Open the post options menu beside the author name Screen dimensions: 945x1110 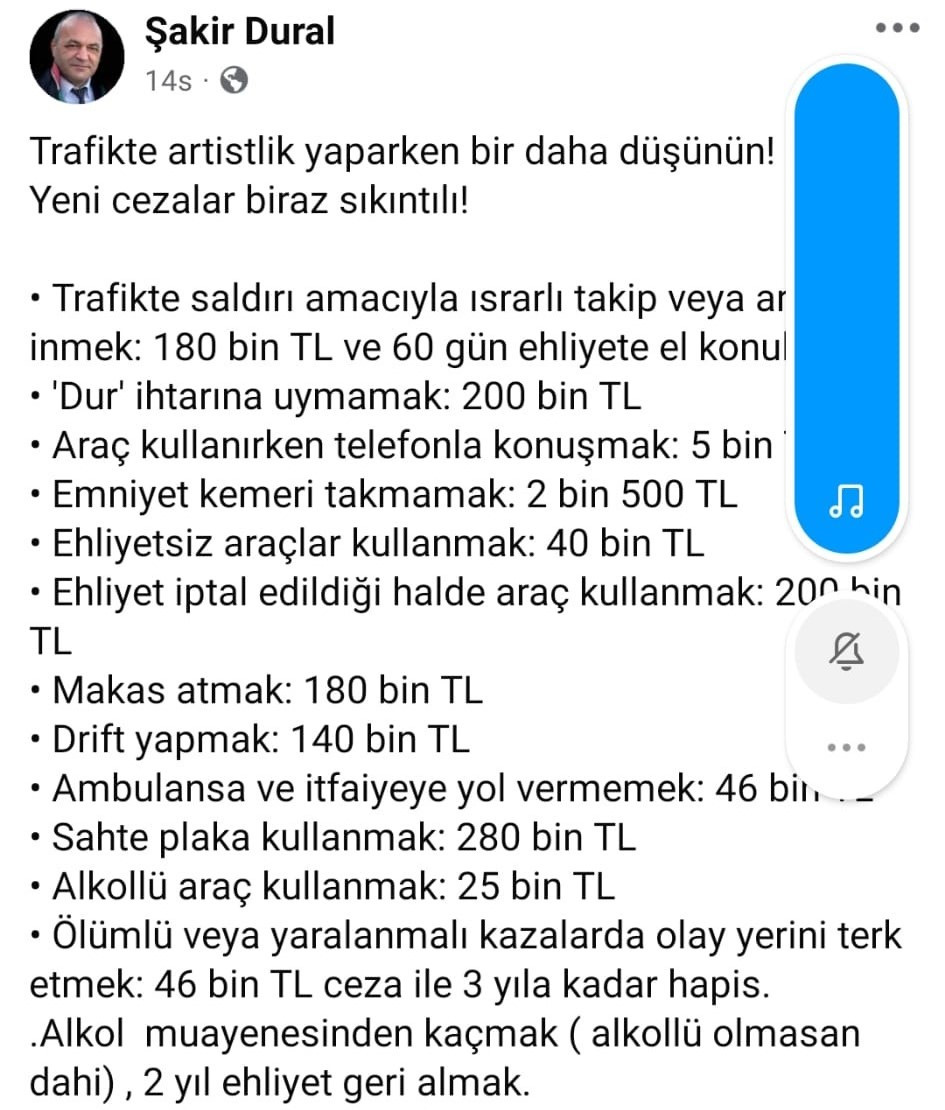pyautogui.click(x=896, y=28)
